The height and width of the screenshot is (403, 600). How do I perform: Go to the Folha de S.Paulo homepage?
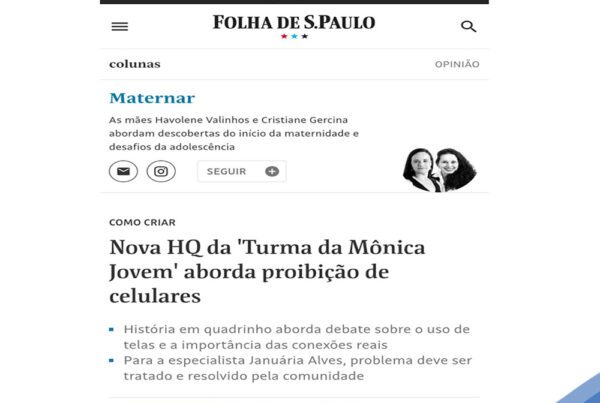click(x=294, y=22)
